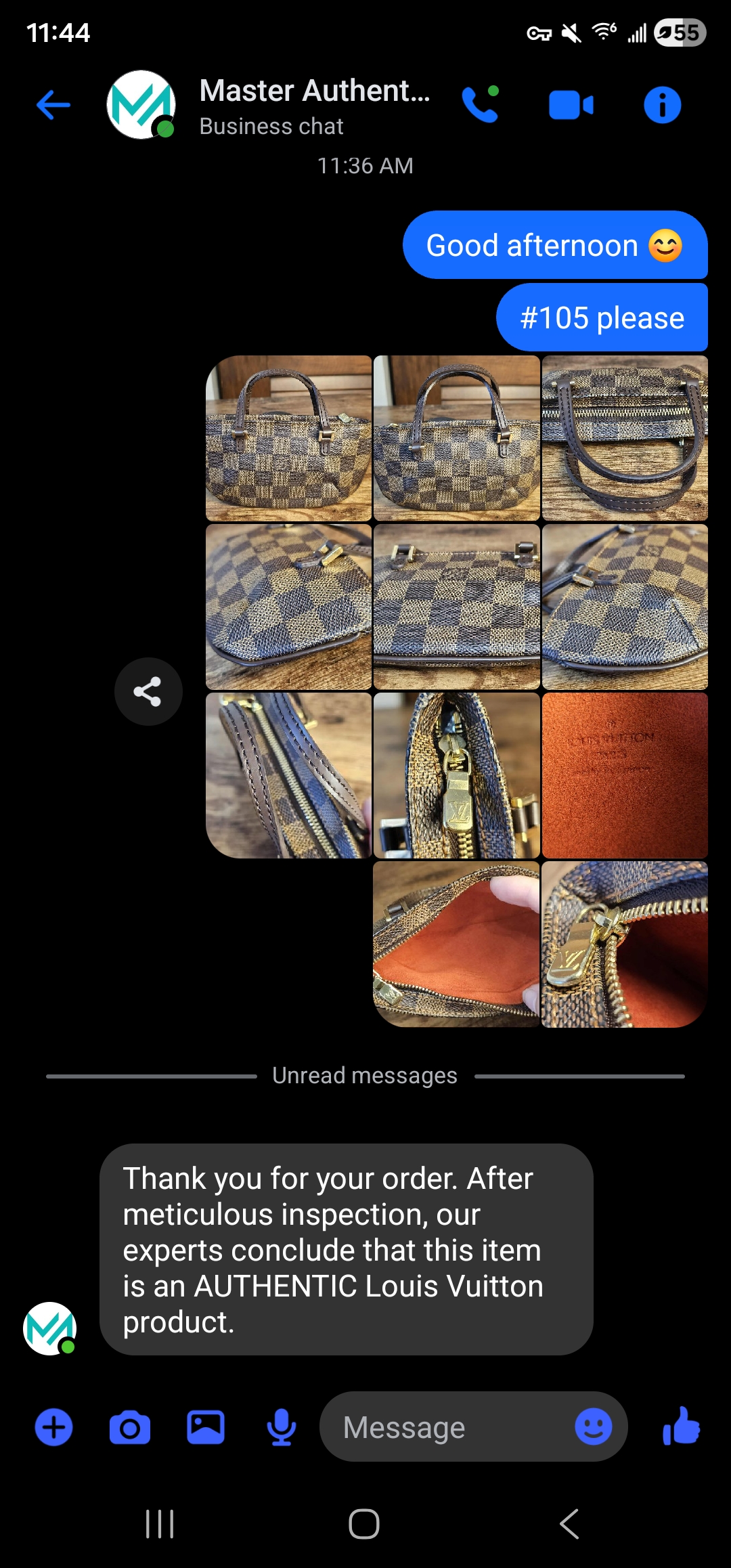Open the chat info details
The width and height of the screenshot is (731, 1568).
pos(662,105)
